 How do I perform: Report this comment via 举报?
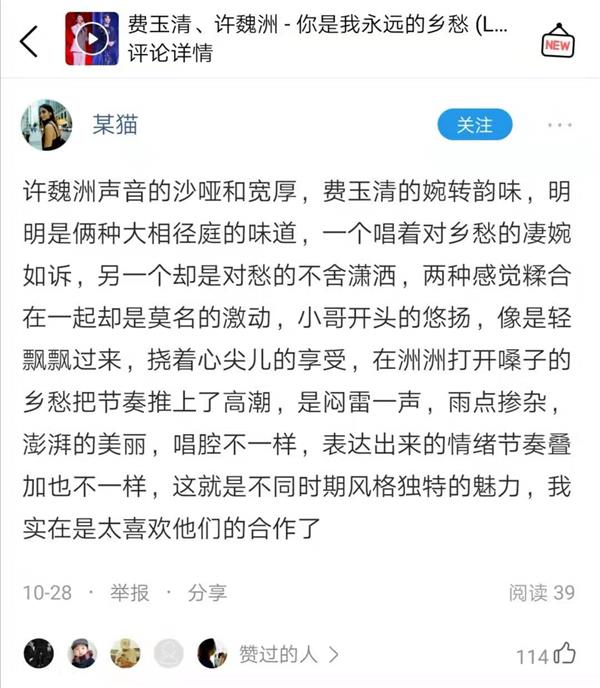[x=130, y=592]
